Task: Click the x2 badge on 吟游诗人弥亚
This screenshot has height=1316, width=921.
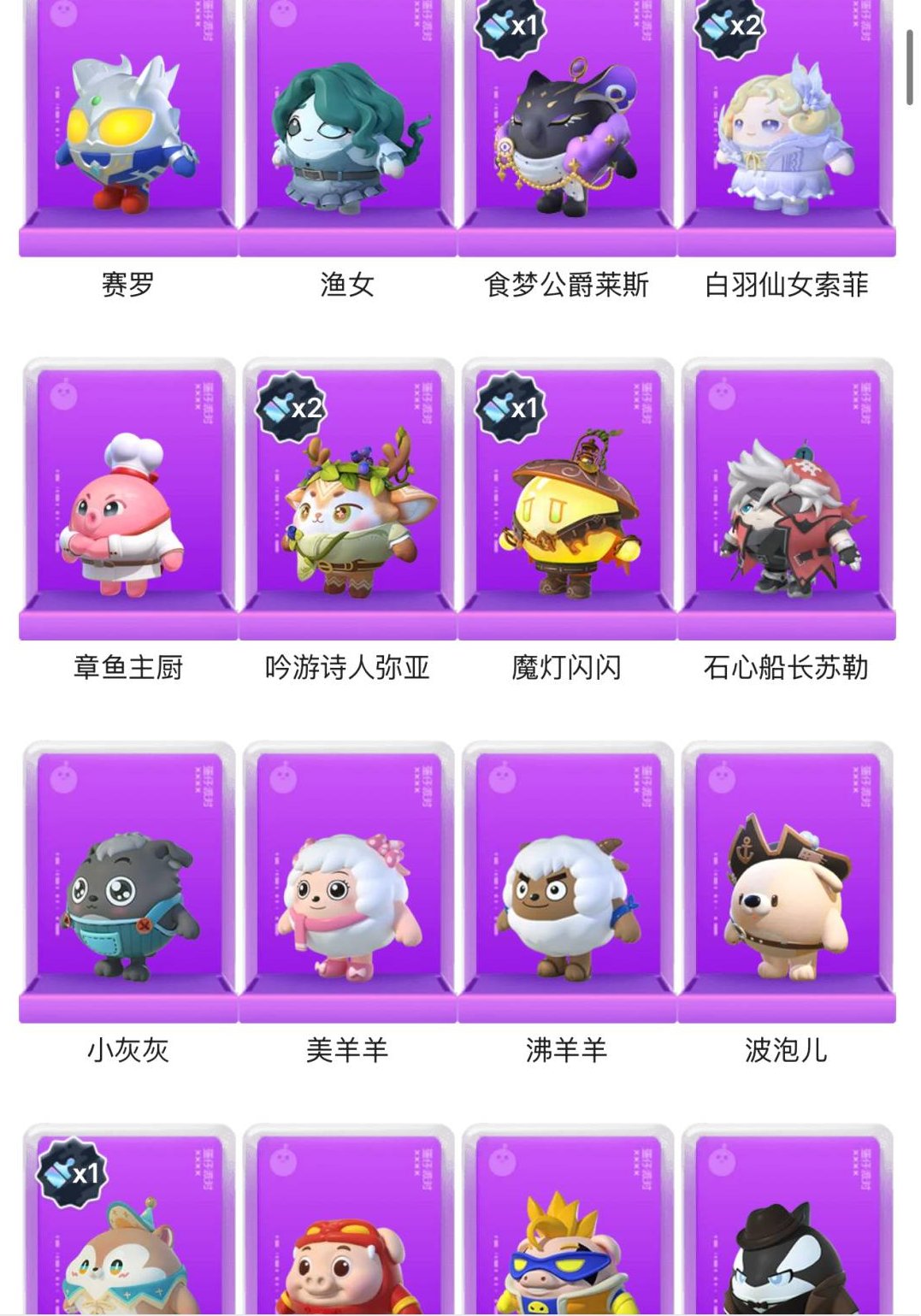Action: (x=291, y=408)
